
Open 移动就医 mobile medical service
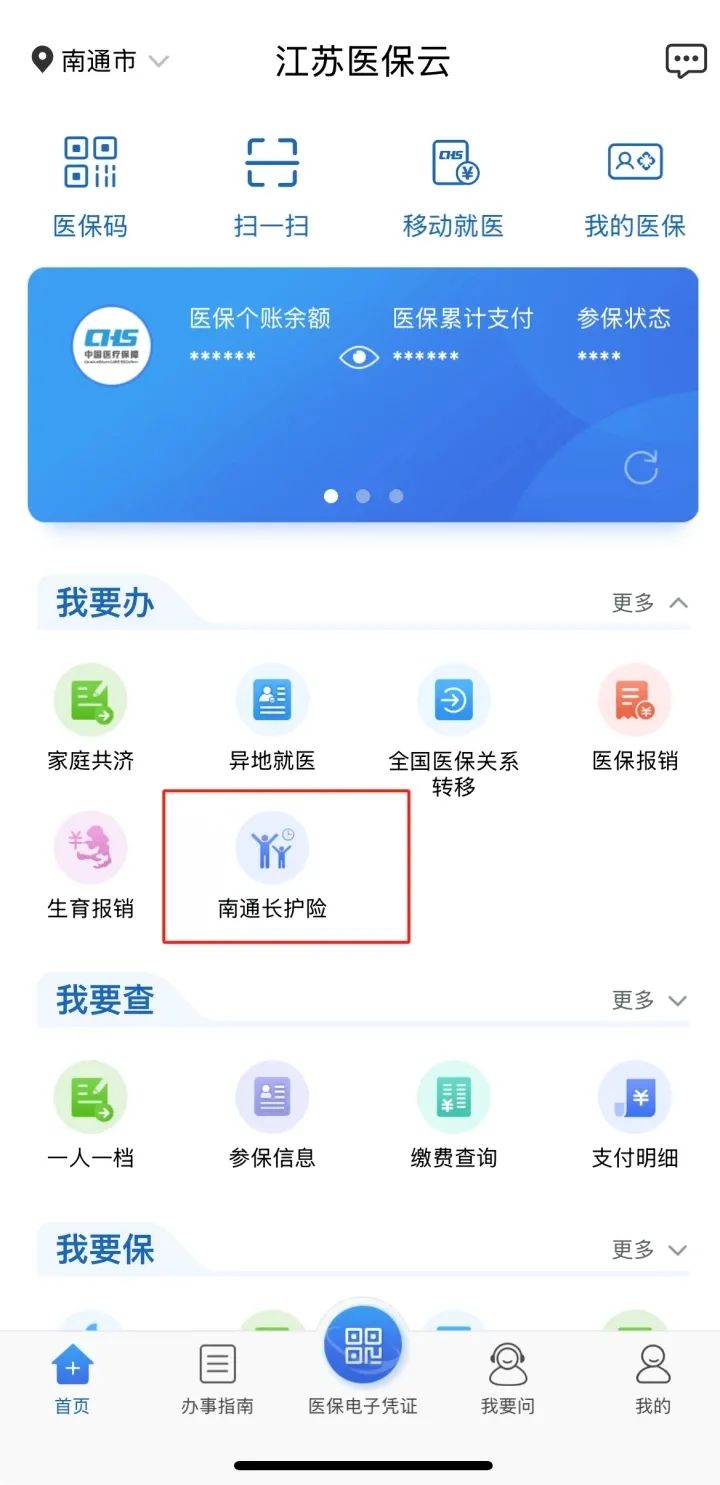(453, 187)
